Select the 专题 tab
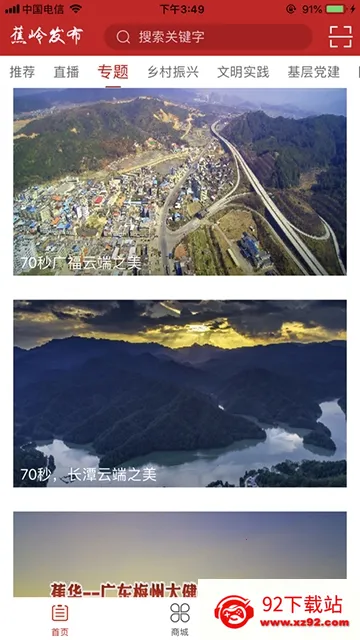Viewport: 360px width, 640px height. [x=113, y=72]
